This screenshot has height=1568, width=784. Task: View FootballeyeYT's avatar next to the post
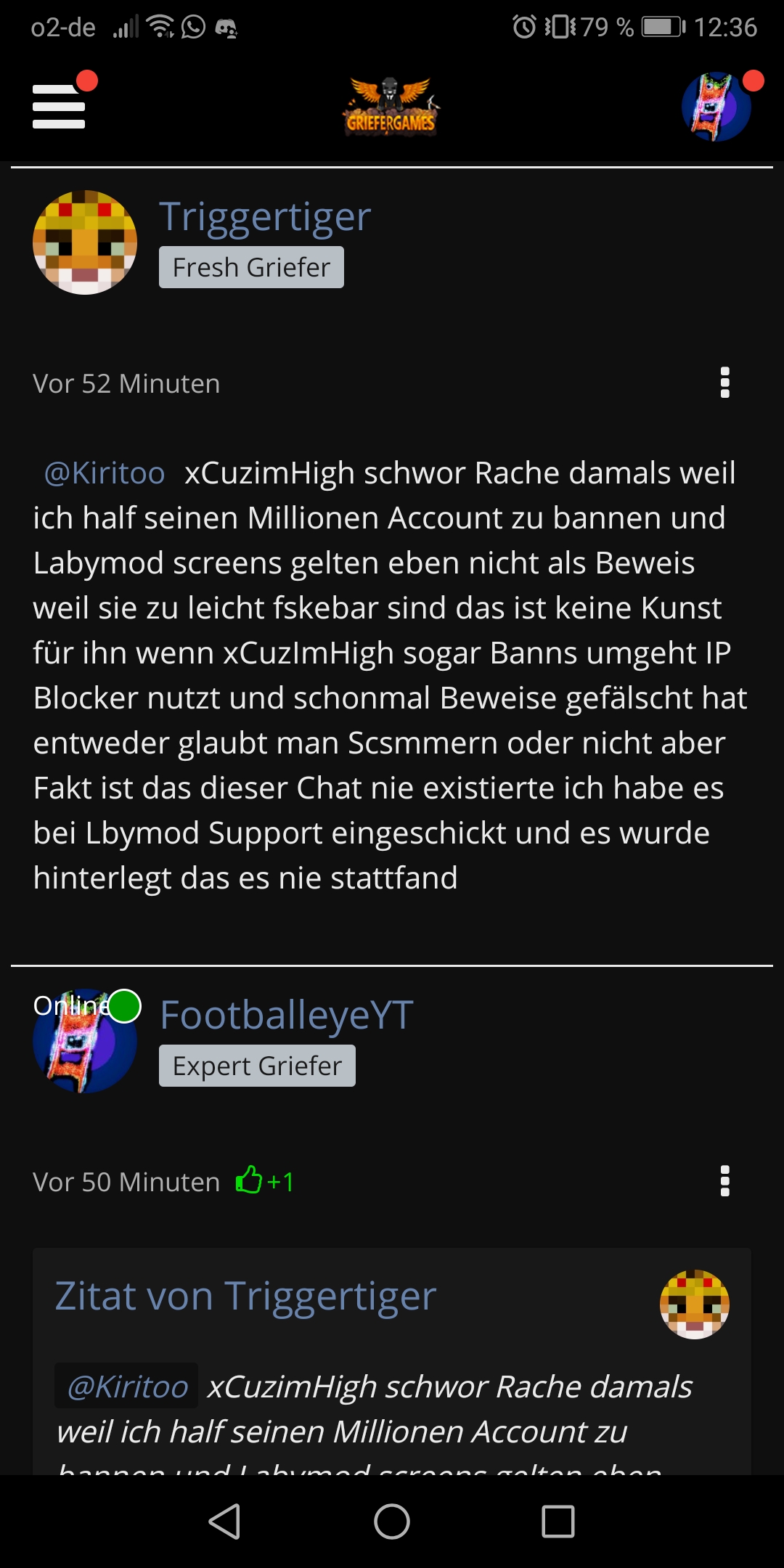85,1041
